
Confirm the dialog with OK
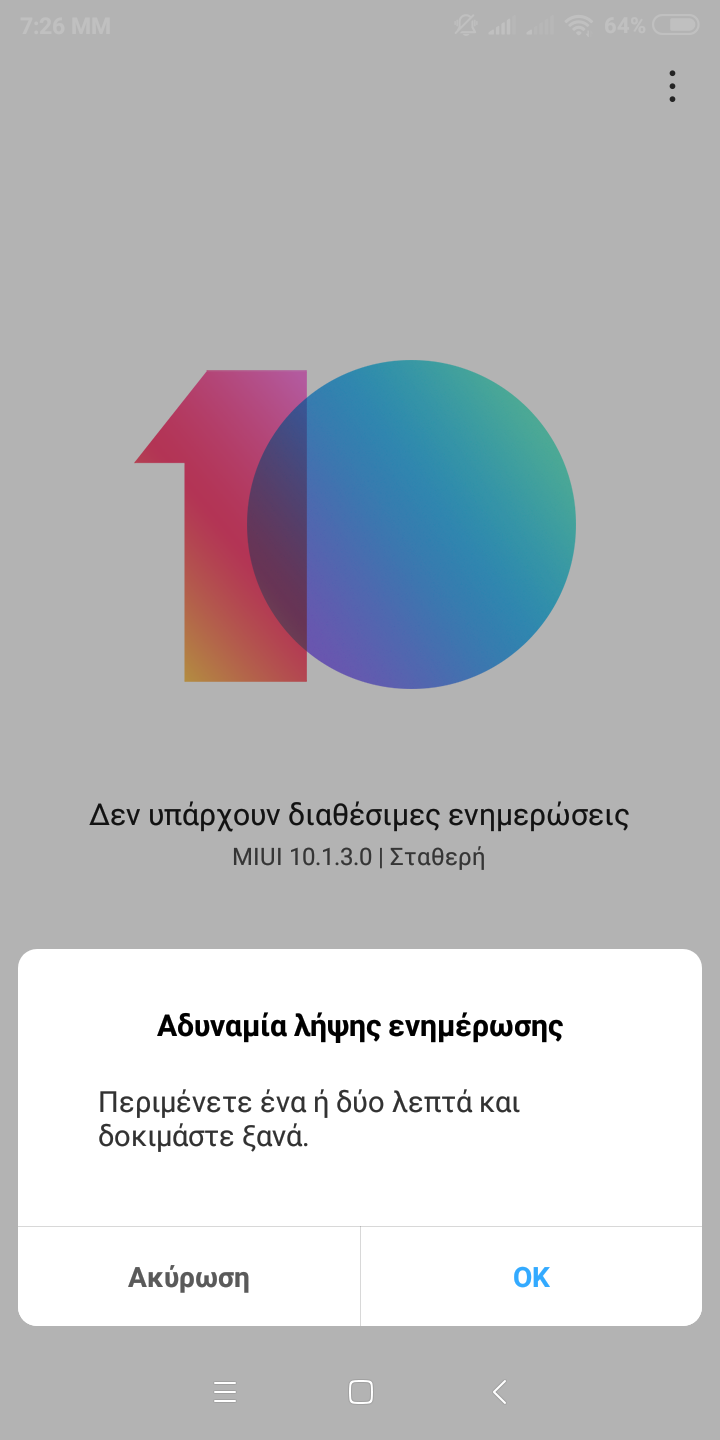pyautogui.click(x=531, y=1277)
